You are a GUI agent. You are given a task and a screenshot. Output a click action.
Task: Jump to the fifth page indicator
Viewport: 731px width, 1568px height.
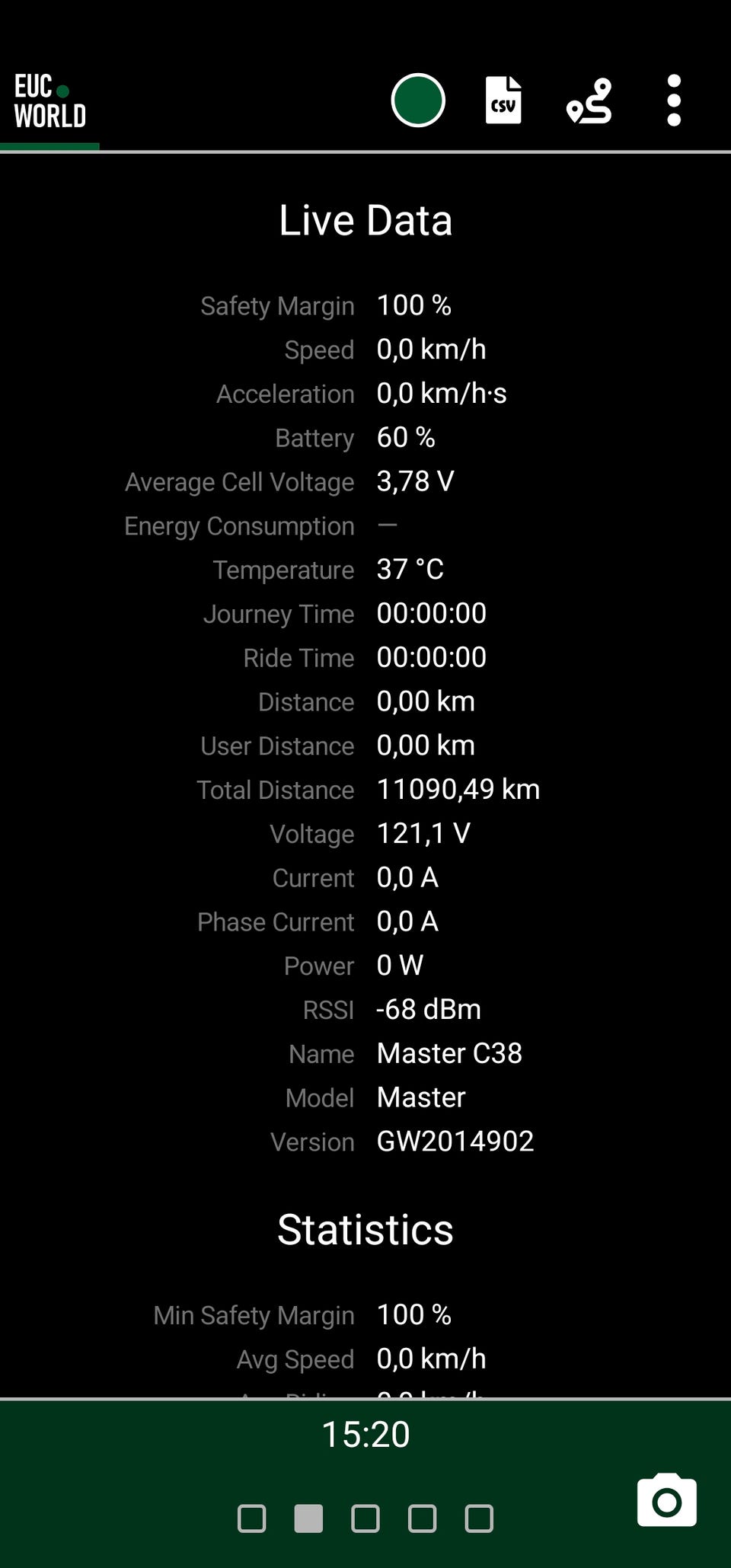479,1519
